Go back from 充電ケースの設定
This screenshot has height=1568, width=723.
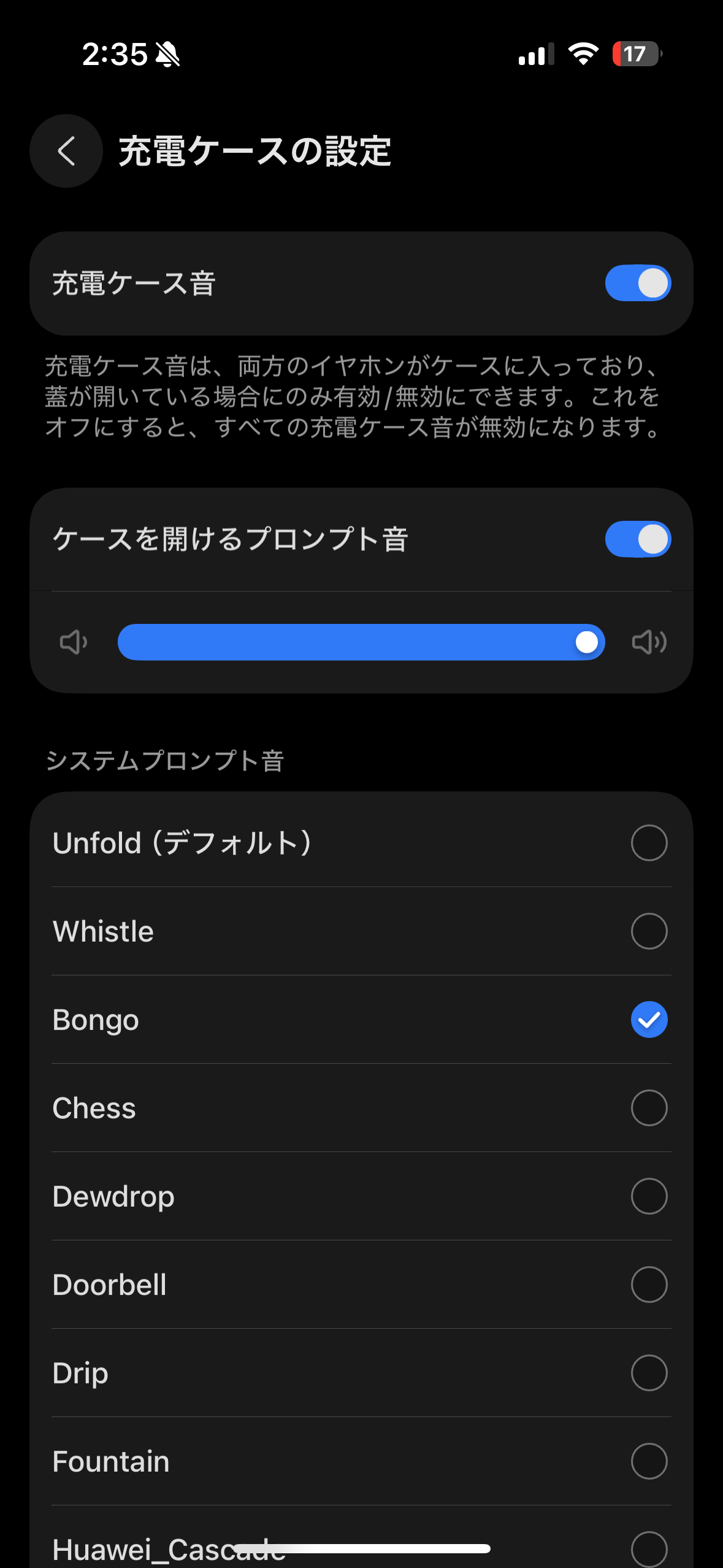pyautogui.click(x=66, y=151)
